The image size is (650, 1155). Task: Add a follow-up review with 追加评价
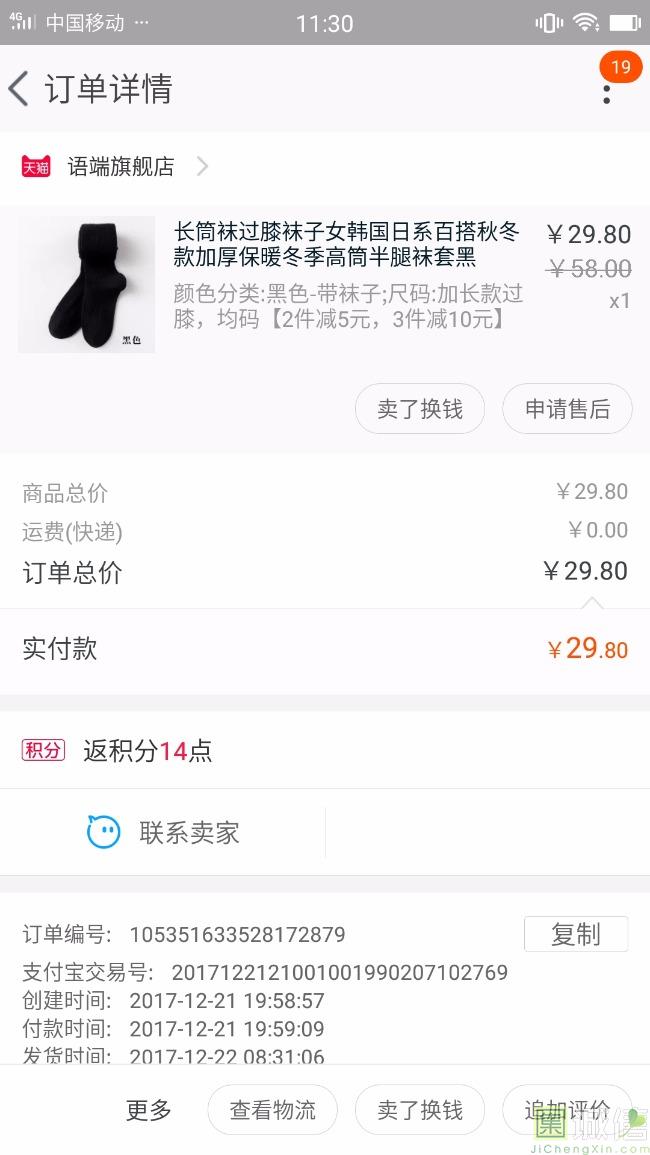[x=567, y=1109]
